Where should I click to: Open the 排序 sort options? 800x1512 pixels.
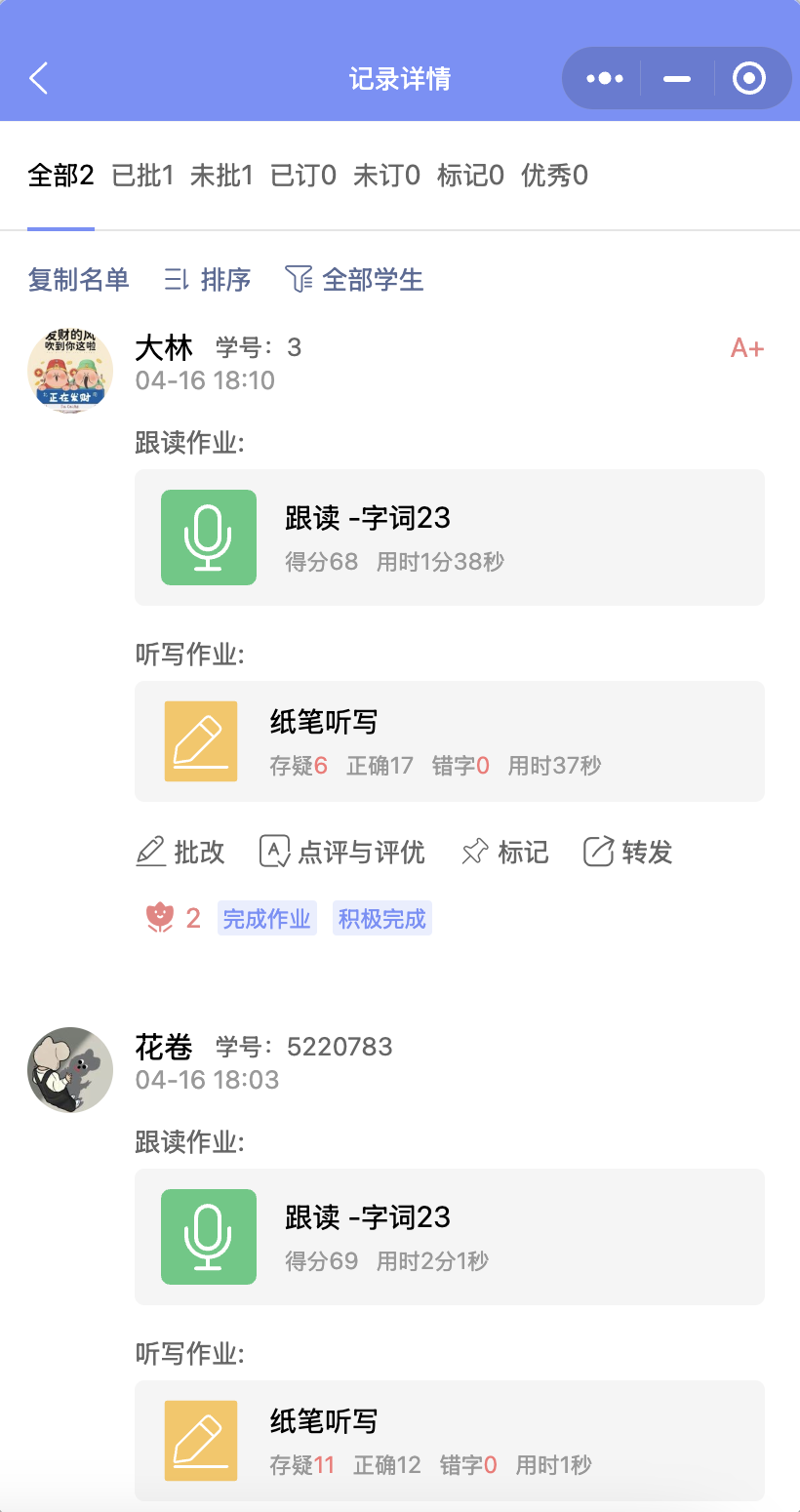click(x=208, y=280)
